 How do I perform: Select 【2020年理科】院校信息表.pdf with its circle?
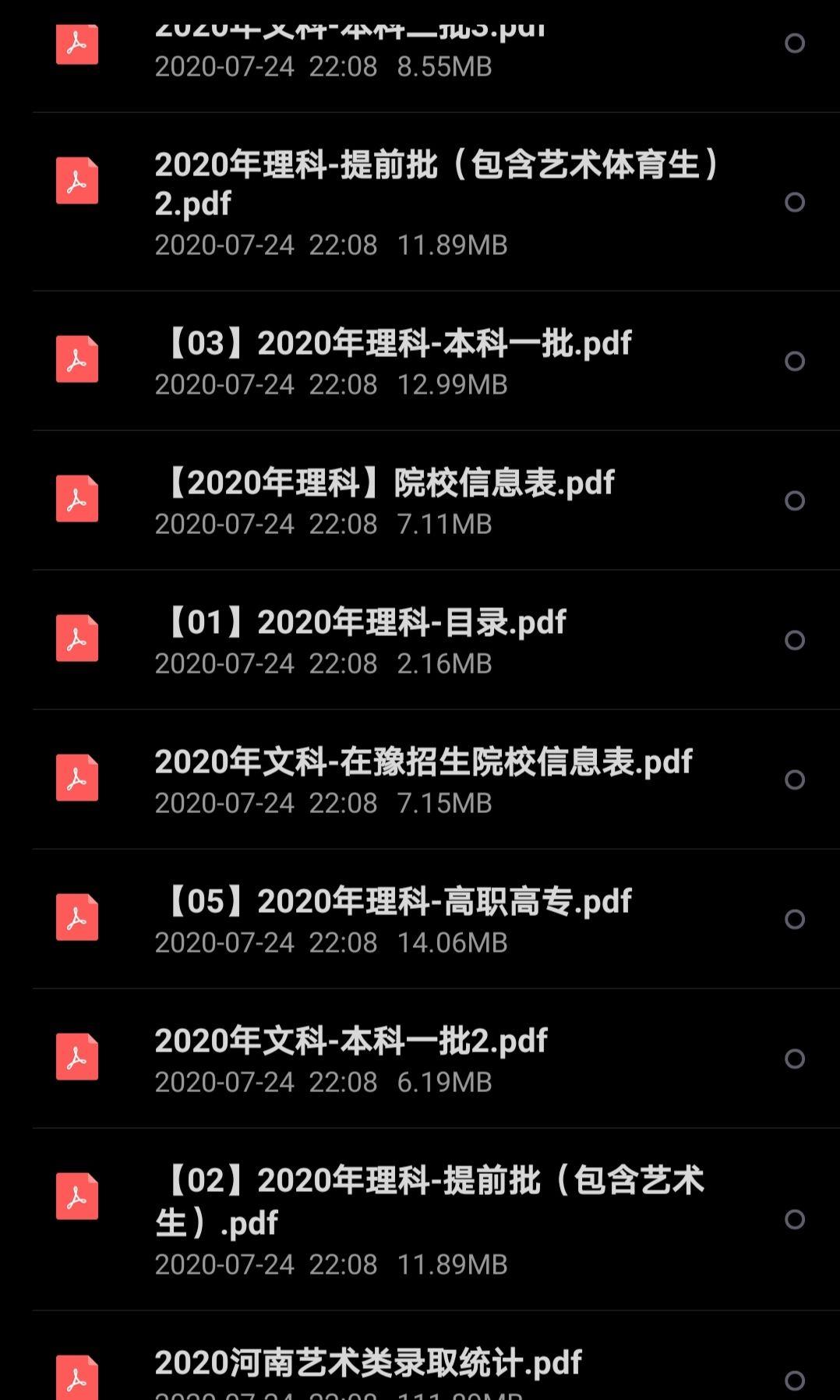pyautogui.click(x=795, y=500)
